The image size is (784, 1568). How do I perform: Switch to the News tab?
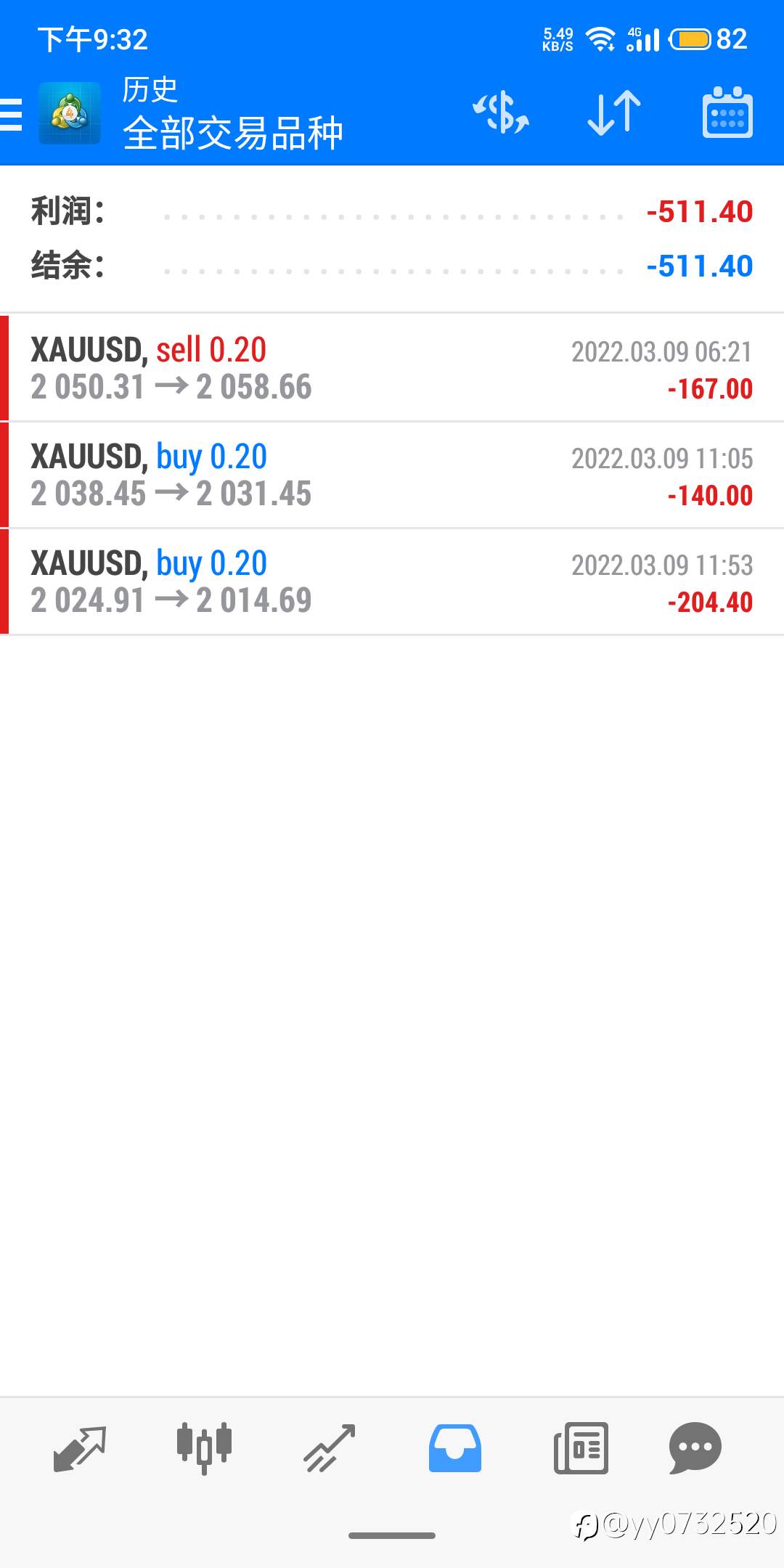click(581, 1448)
